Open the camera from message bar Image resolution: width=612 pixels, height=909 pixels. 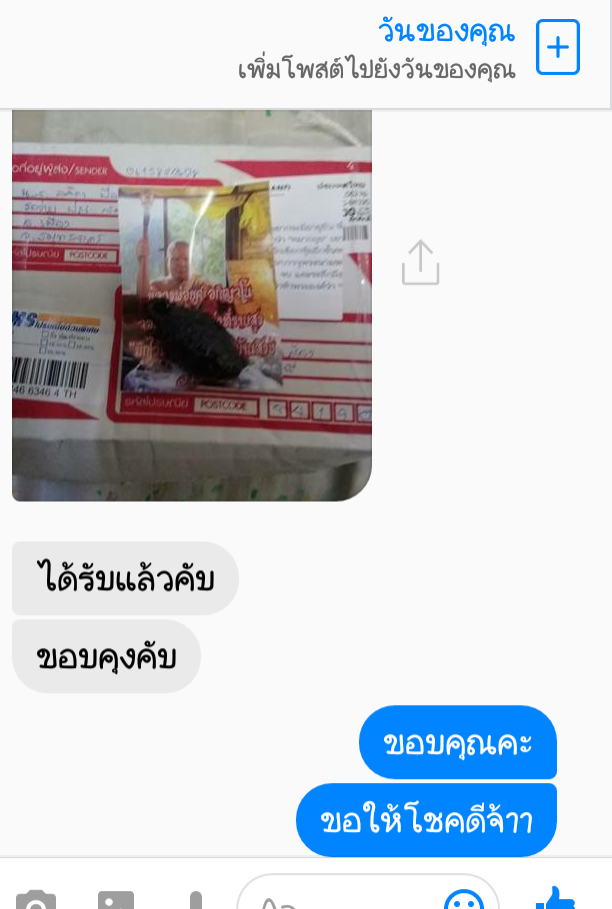pyautogui.click(x=35, y=898)
